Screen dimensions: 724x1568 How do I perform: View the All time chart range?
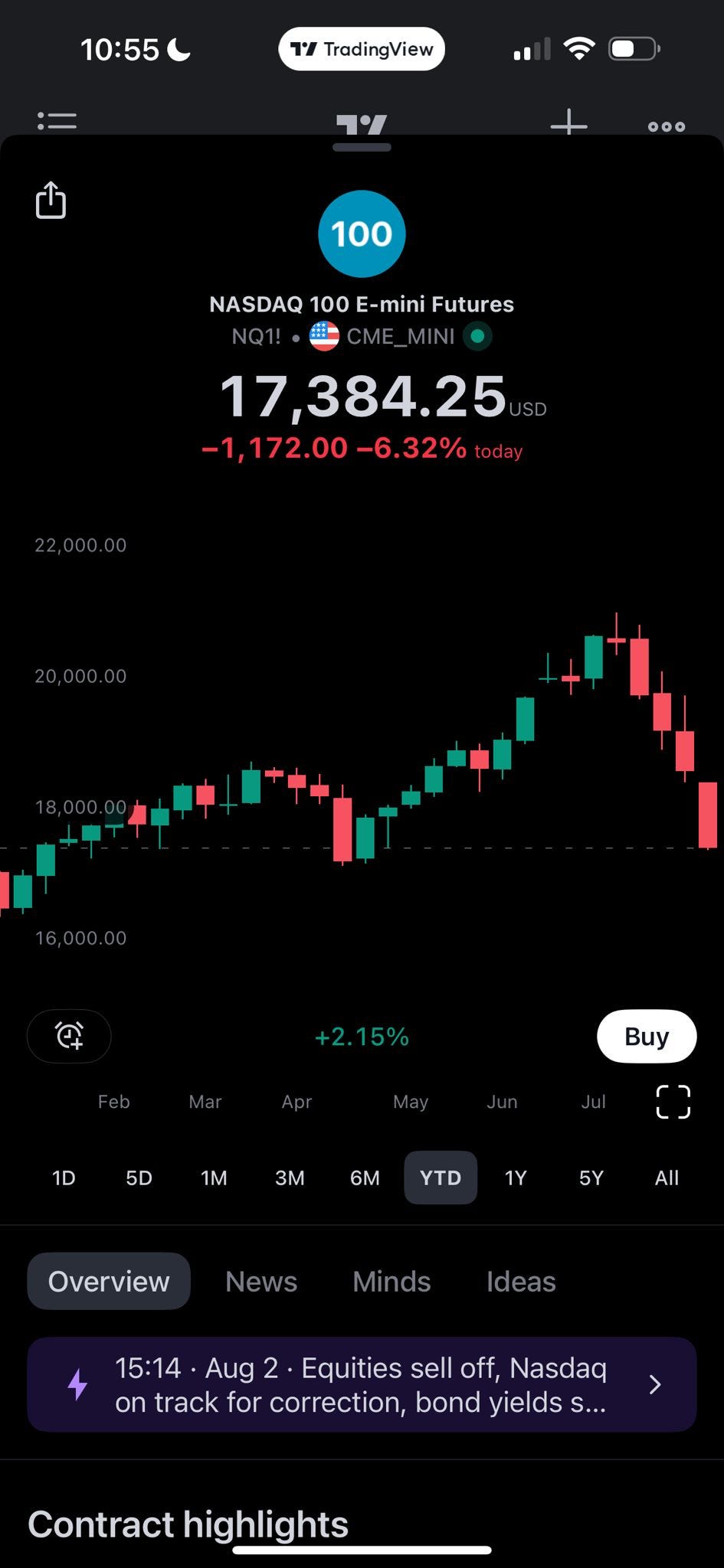(x=667, y=1178)
